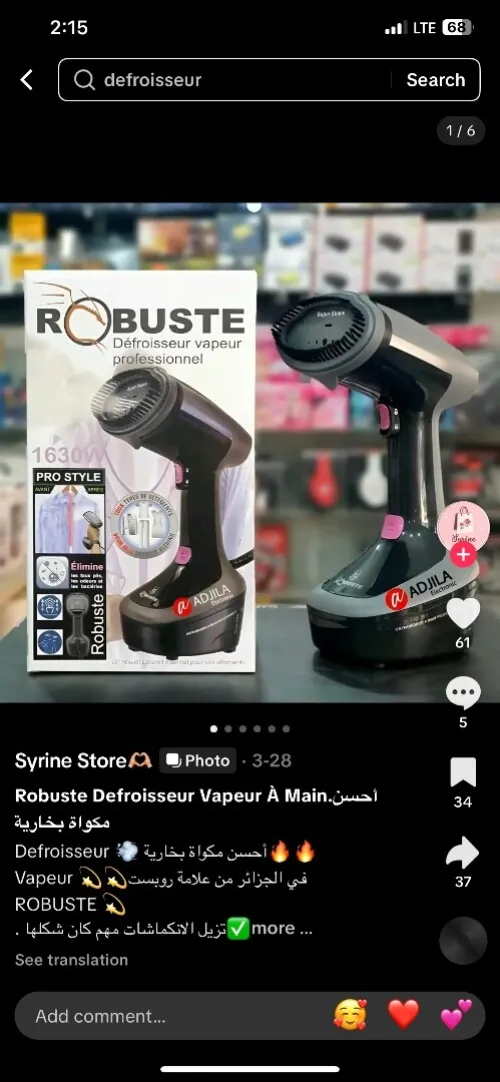Send the red heart emoji reaction

[403, 1015]
